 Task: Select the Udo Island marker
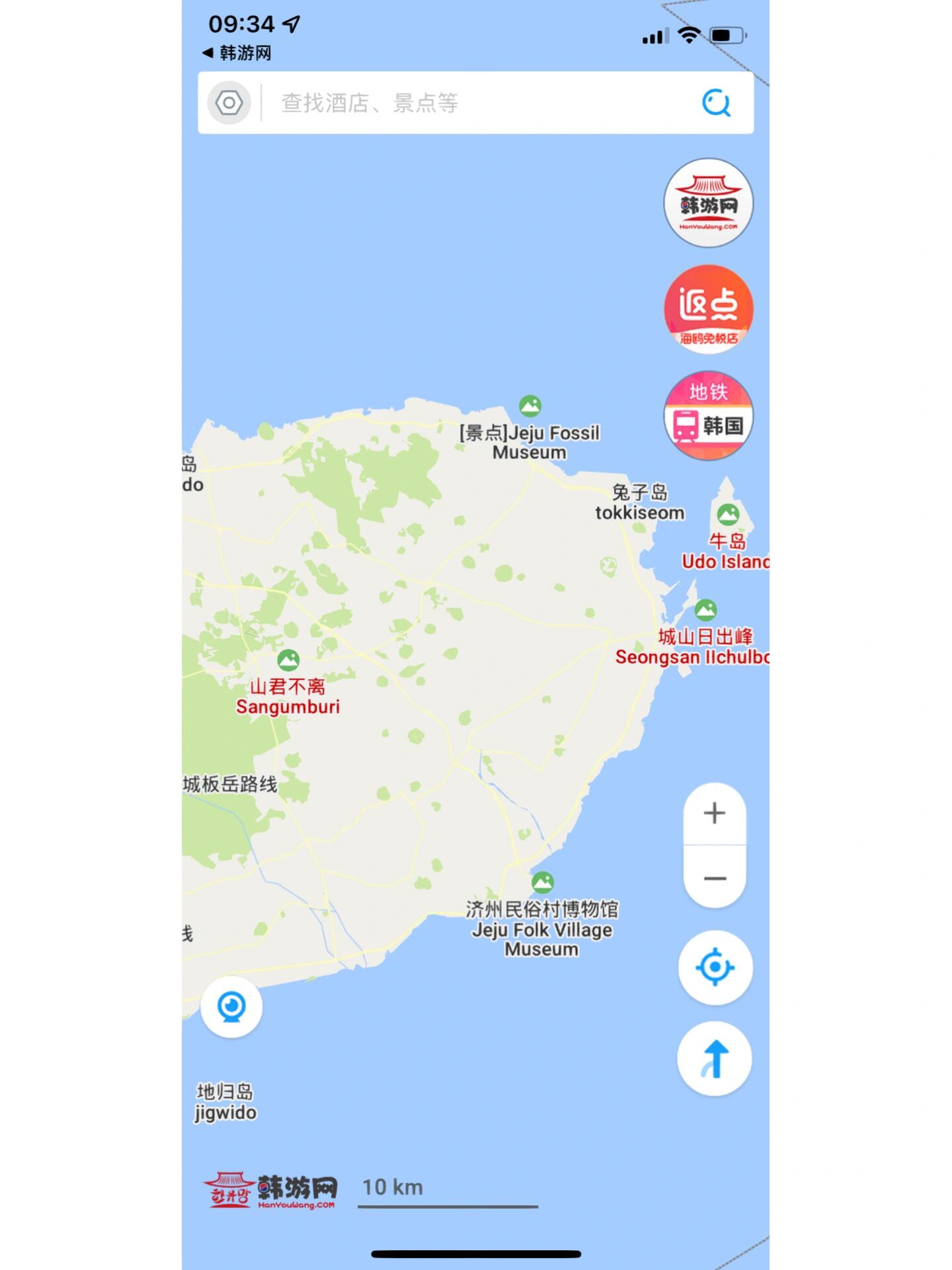(x=728, y=514)
